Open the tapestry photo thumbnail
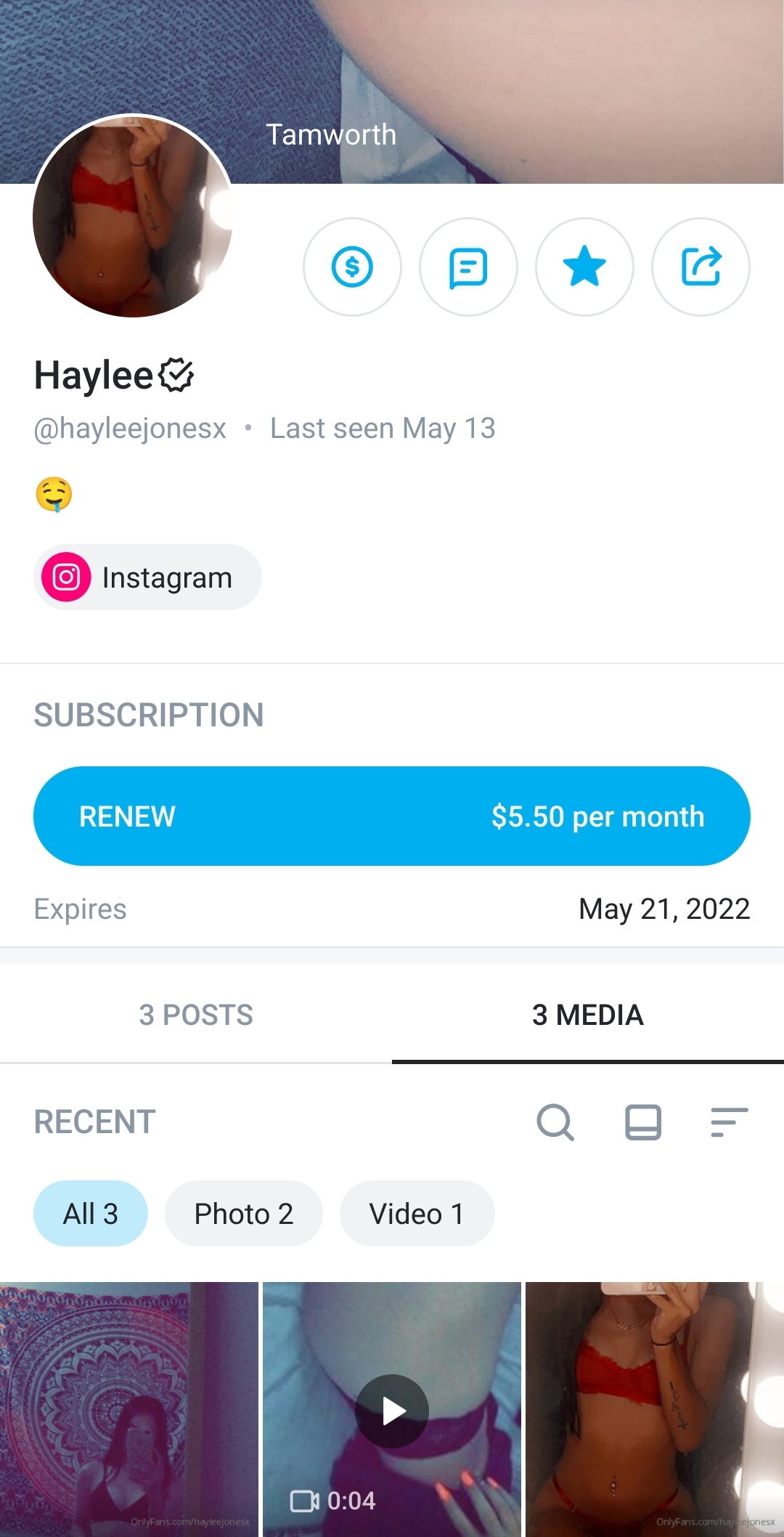The image size is (784, 1537). [x=129, y=1409]
